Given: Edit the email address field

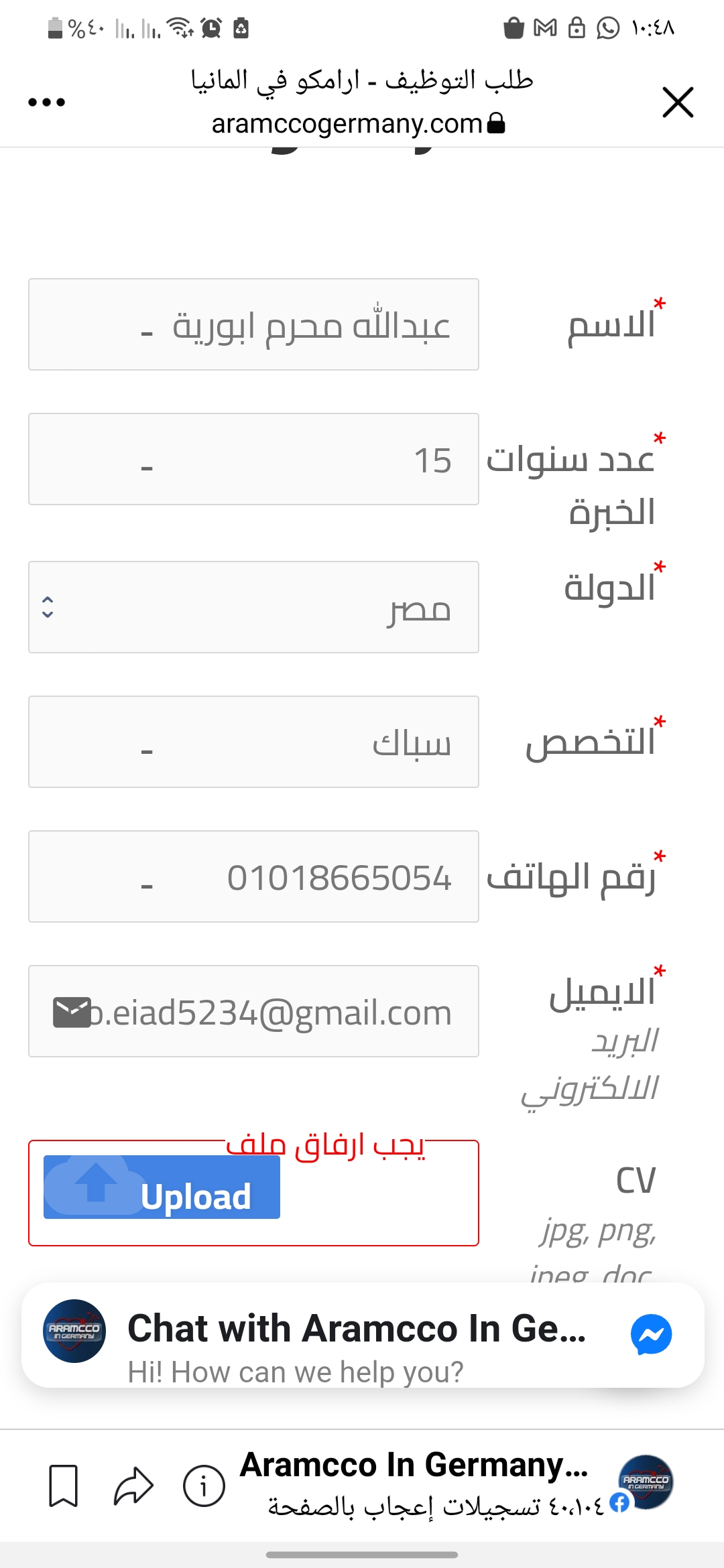Looking at the screenshot, I should pyautogui.click(x=253, y=1011).
